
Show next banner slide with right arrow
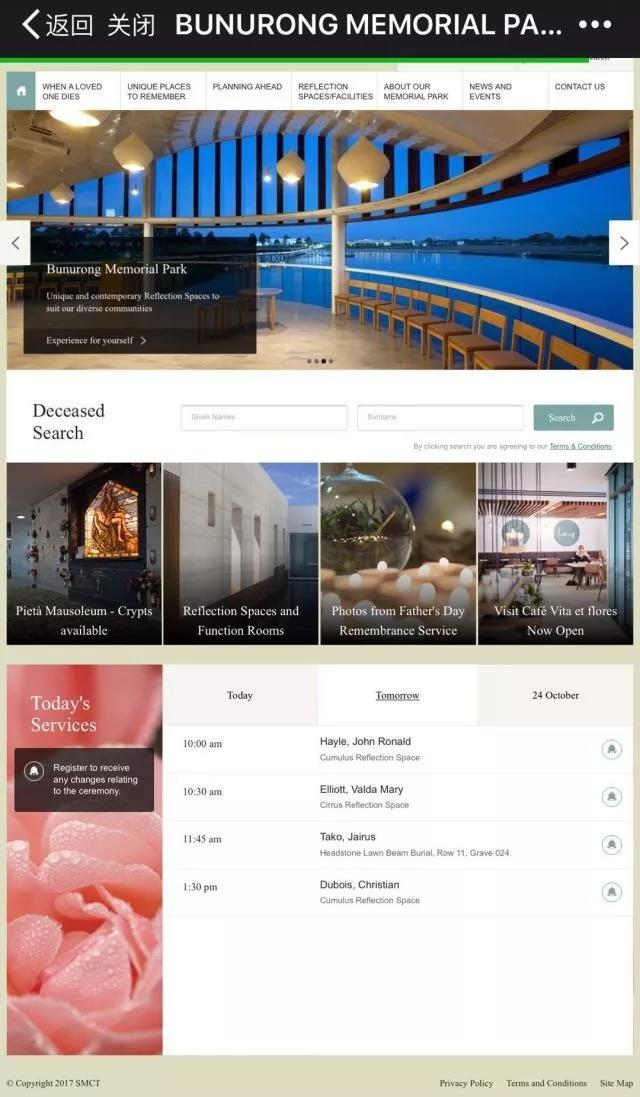(624, 243)
